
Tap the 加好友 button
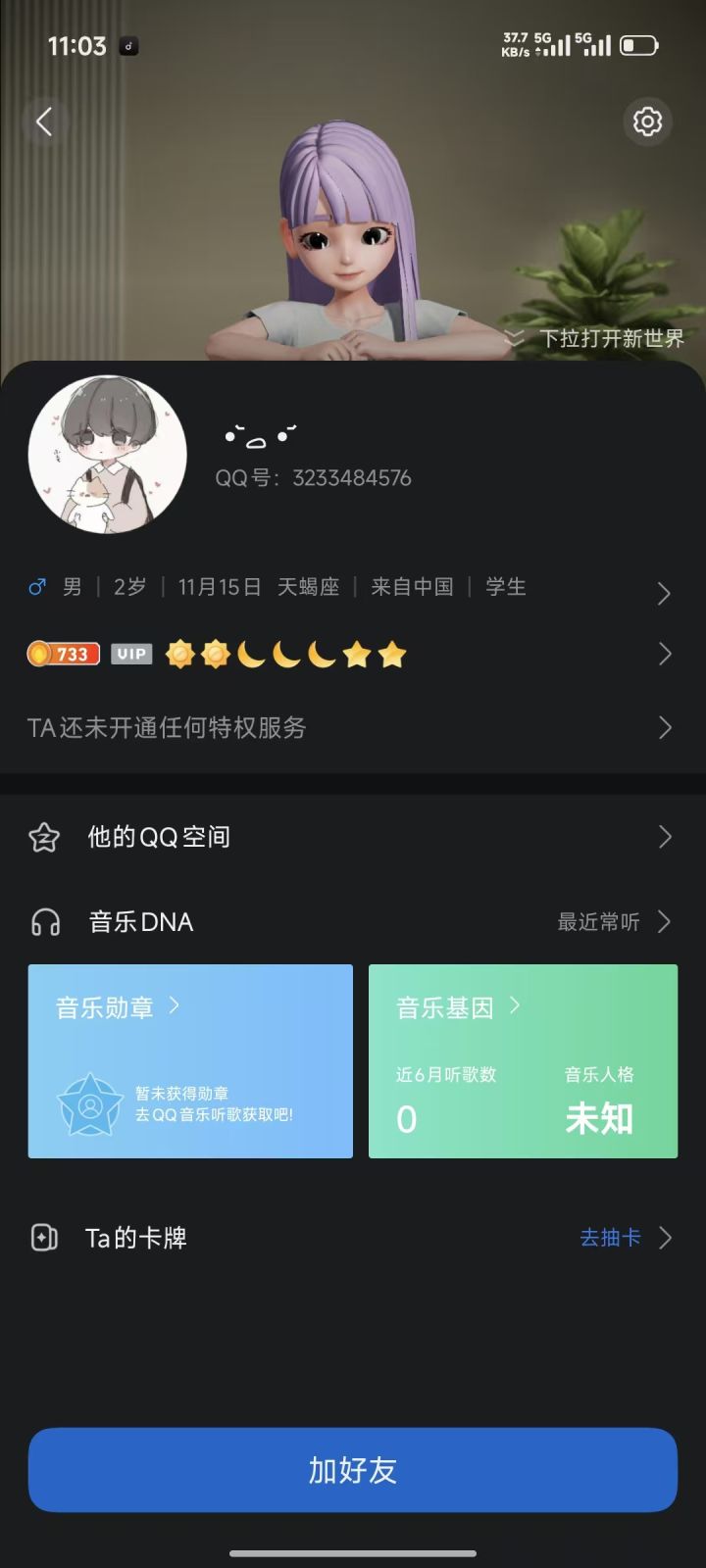point(353,1470)
